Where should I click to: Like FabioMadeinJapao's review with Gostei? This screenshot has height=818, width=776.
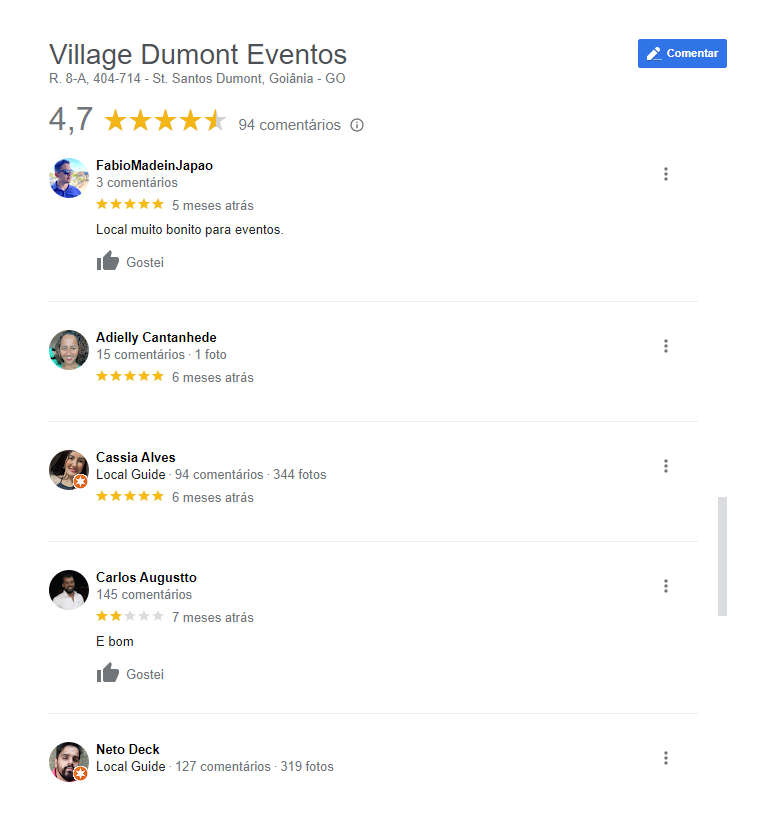(131, 262)
